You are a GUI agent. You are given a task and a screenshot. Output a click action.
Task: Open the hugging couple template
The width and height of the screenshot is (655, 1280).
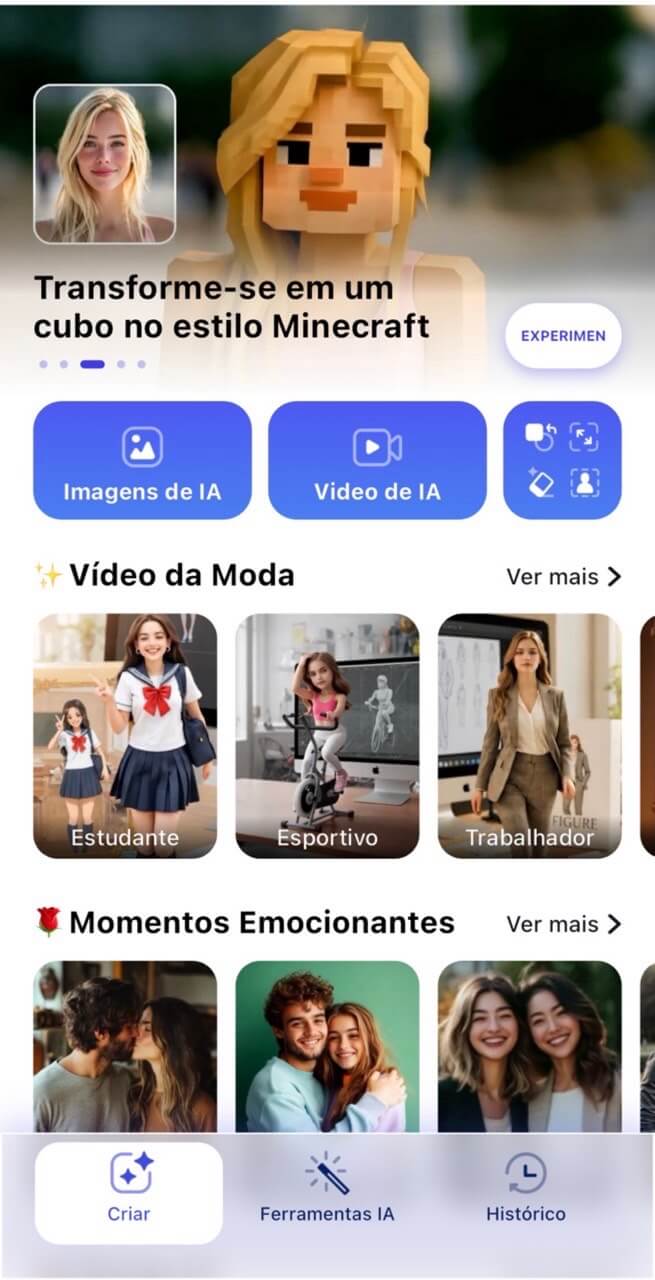click(x=327, y=1045)
